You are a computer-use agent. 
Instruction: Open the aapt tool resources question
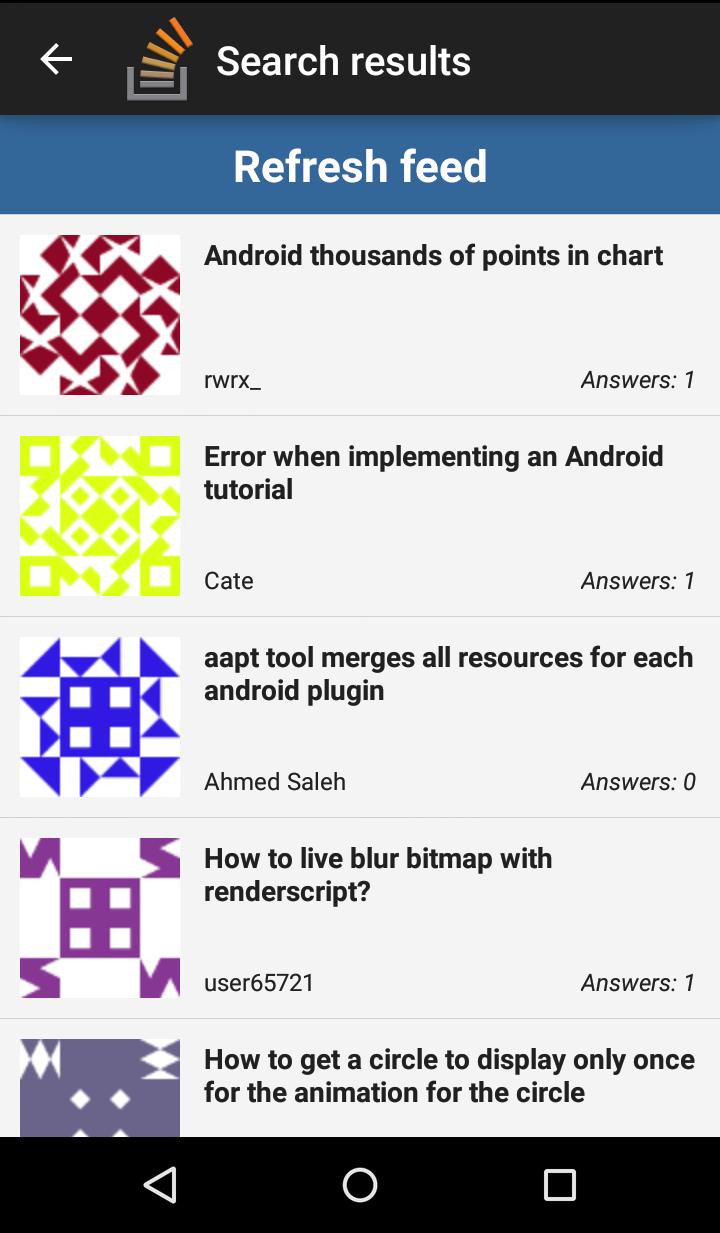coord(447,673)
